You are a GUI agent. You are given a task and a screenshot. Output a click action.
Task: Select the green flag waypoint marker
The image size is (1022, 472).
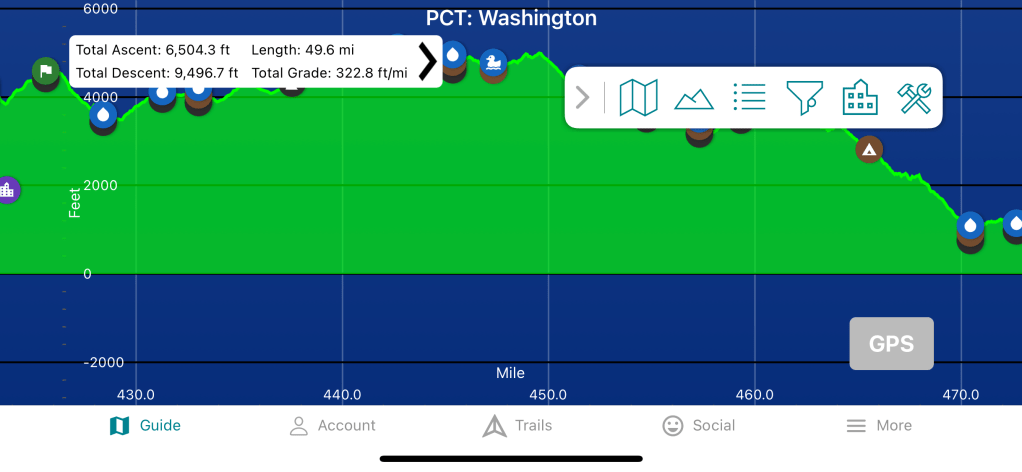(45, 71)
